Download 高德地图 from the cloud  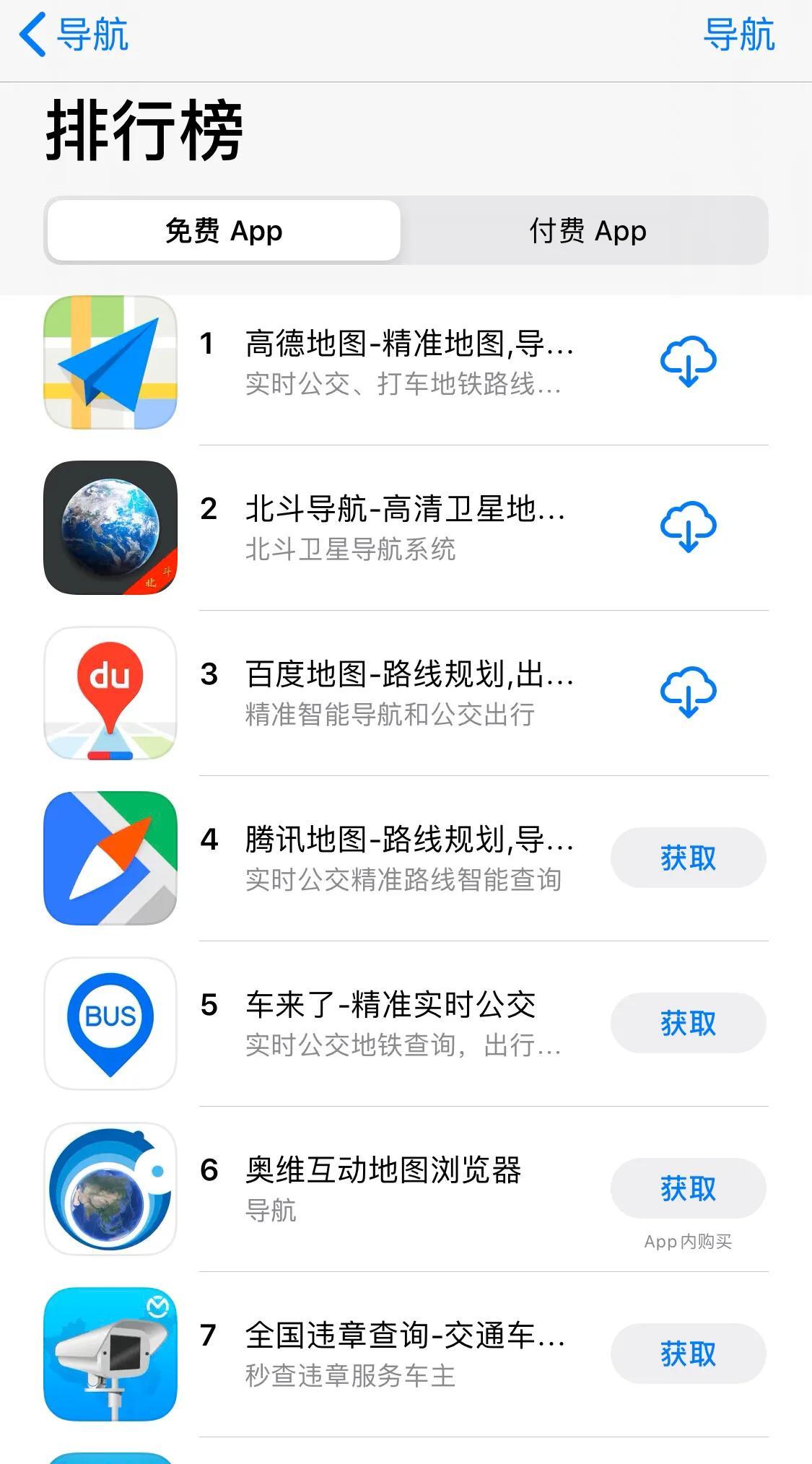[688, 362]
